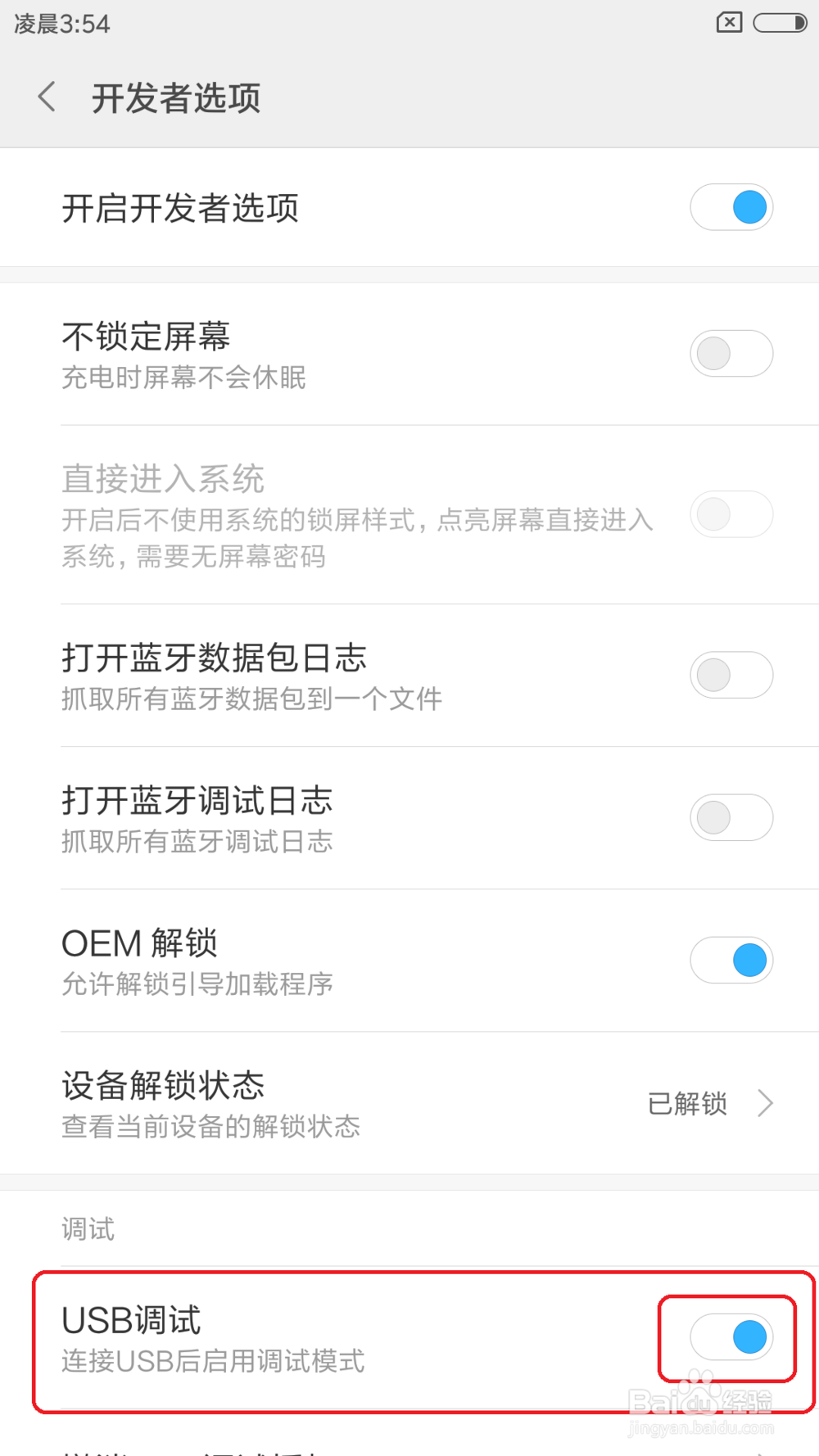This screenshot has width=819, height=1456.
Task: Turn off 开启开发者选项 switch
Action: pyautogui.click(x=731, y=207)
